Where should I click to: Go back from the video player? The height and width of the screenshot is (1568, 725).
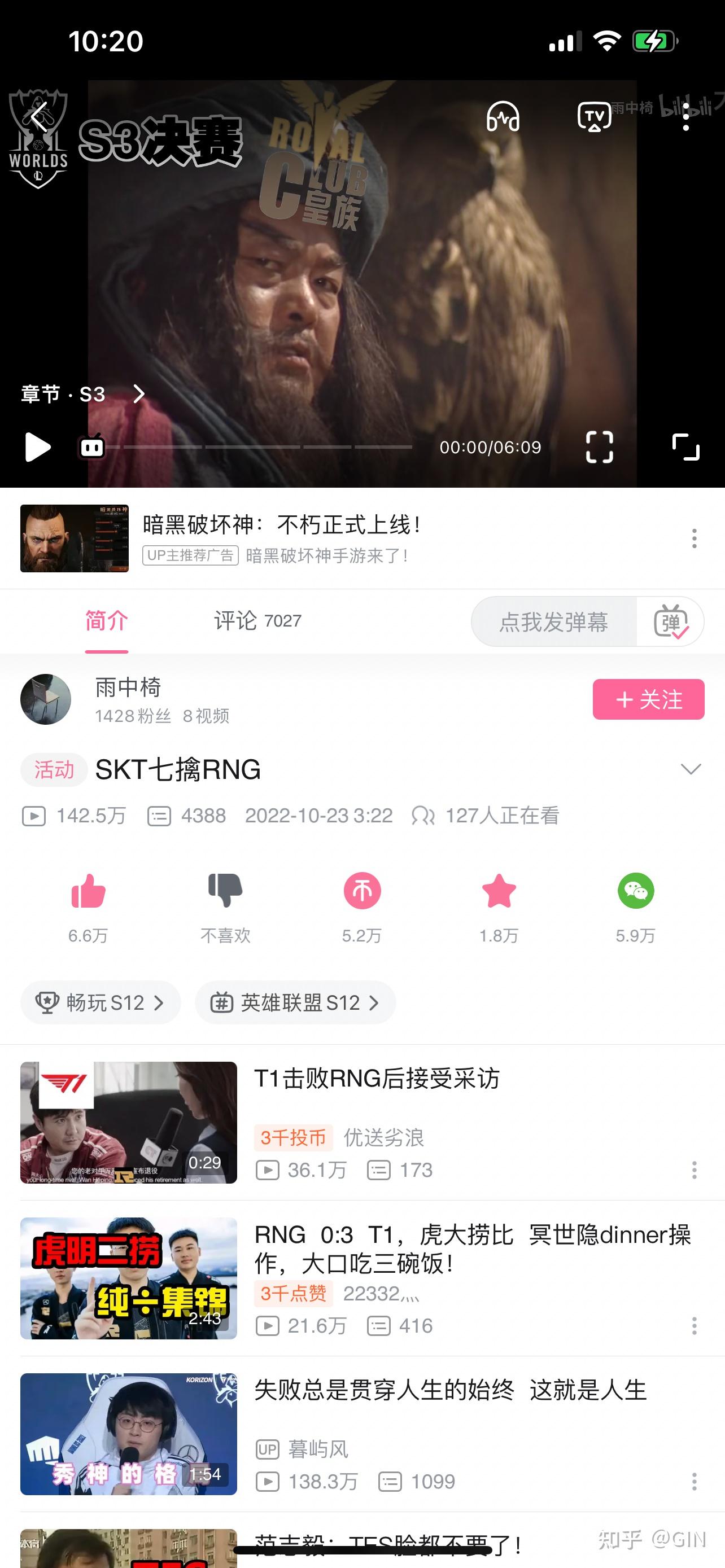coord(40,117)
